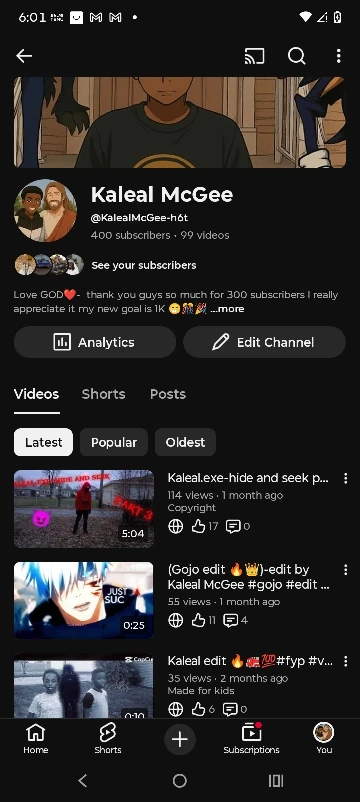Open the Subscriptions tab
This screenshot has height=802, width=360.
(251, 739)
